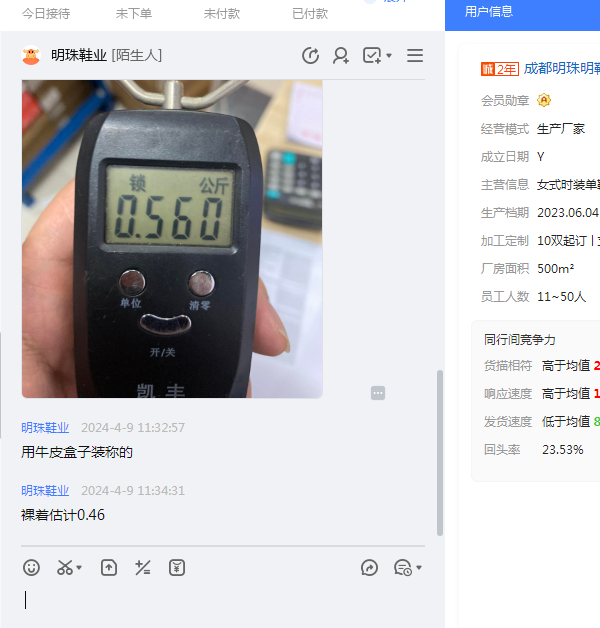Select the 用户信息 panel tab
This screenshot has width=600, height=628.
(489, 12)
